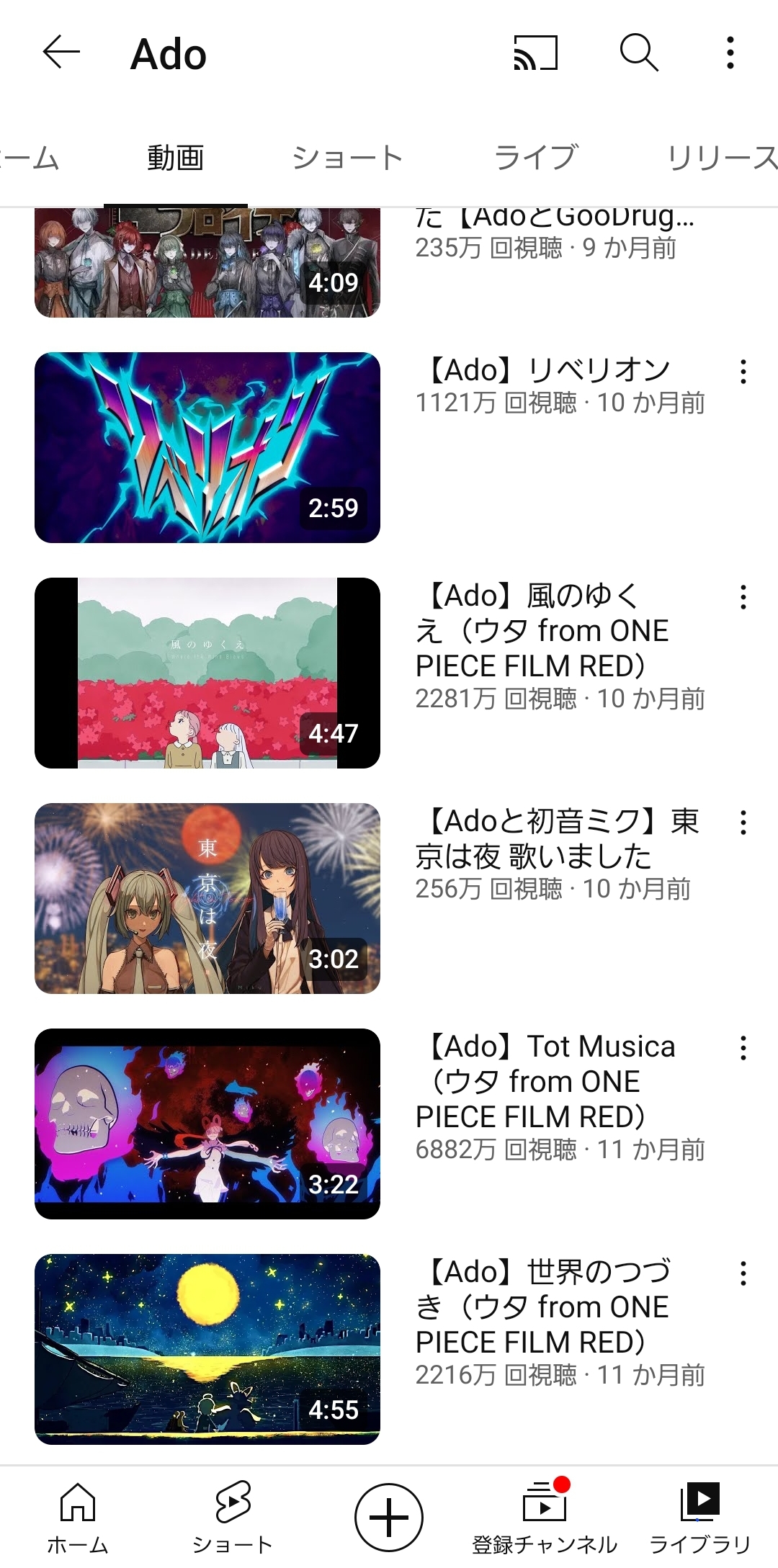
Task: Open options for the リベリオン video
Action: (x=743, y=372)
